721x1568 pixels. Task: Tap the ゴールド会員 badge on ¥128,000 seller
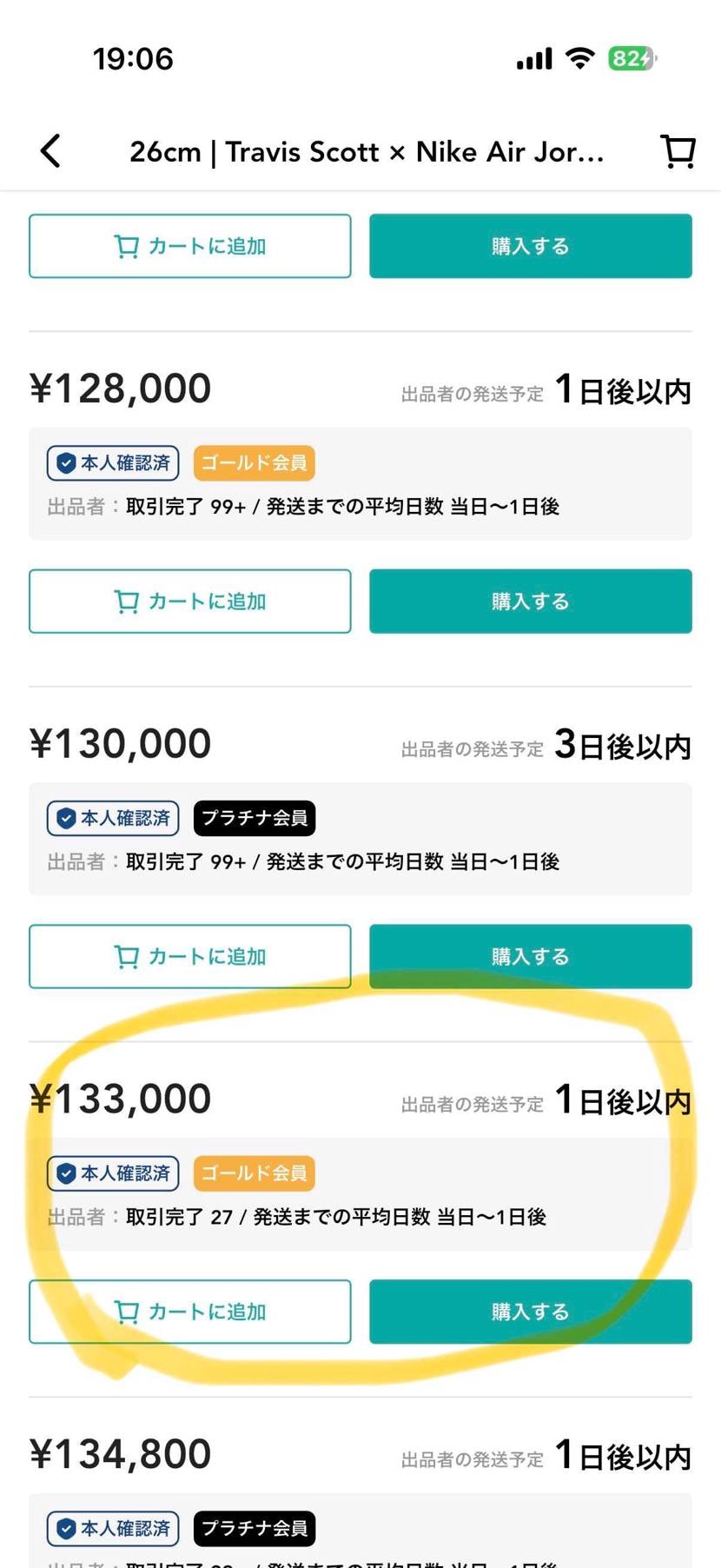pyautogui.click(x=253, y=462)
